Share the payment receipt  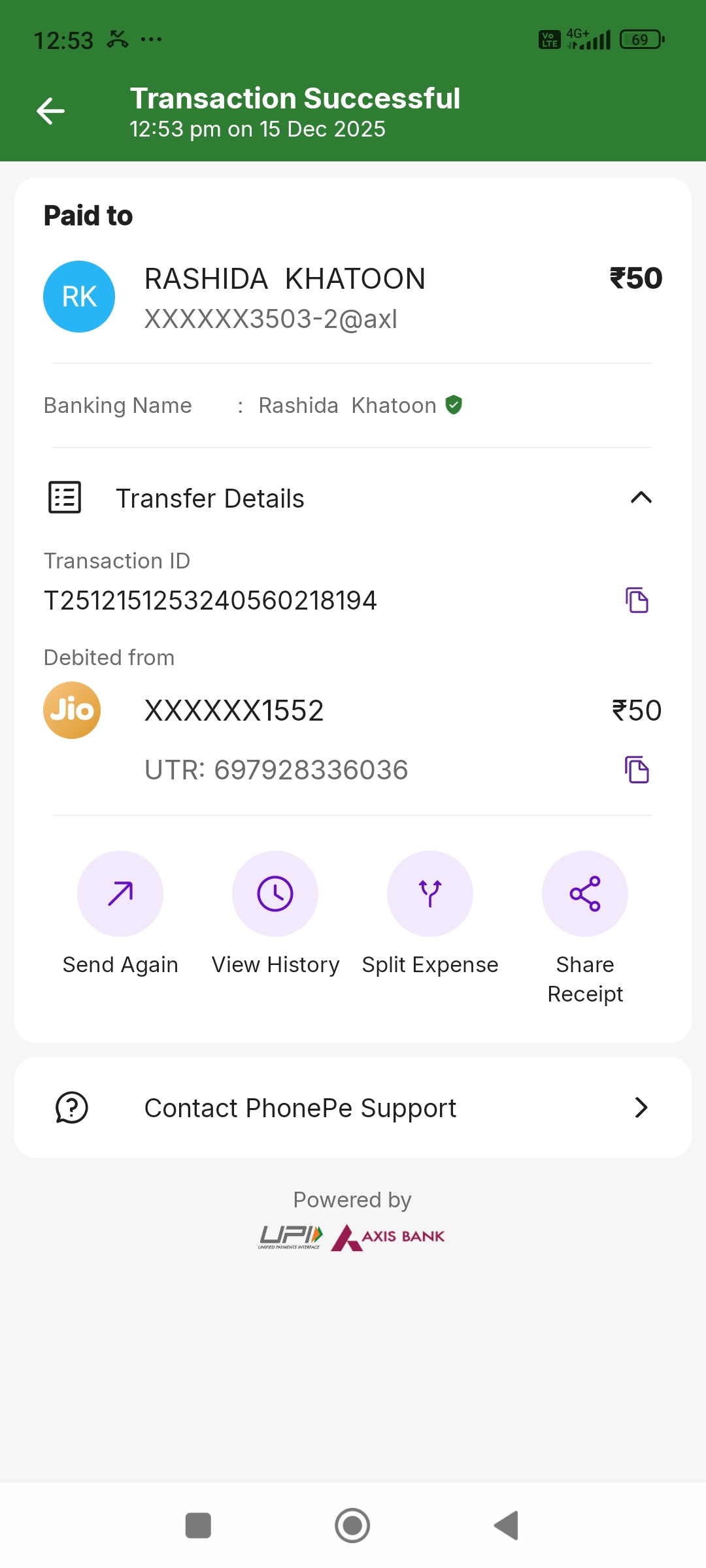click(585, 894)
